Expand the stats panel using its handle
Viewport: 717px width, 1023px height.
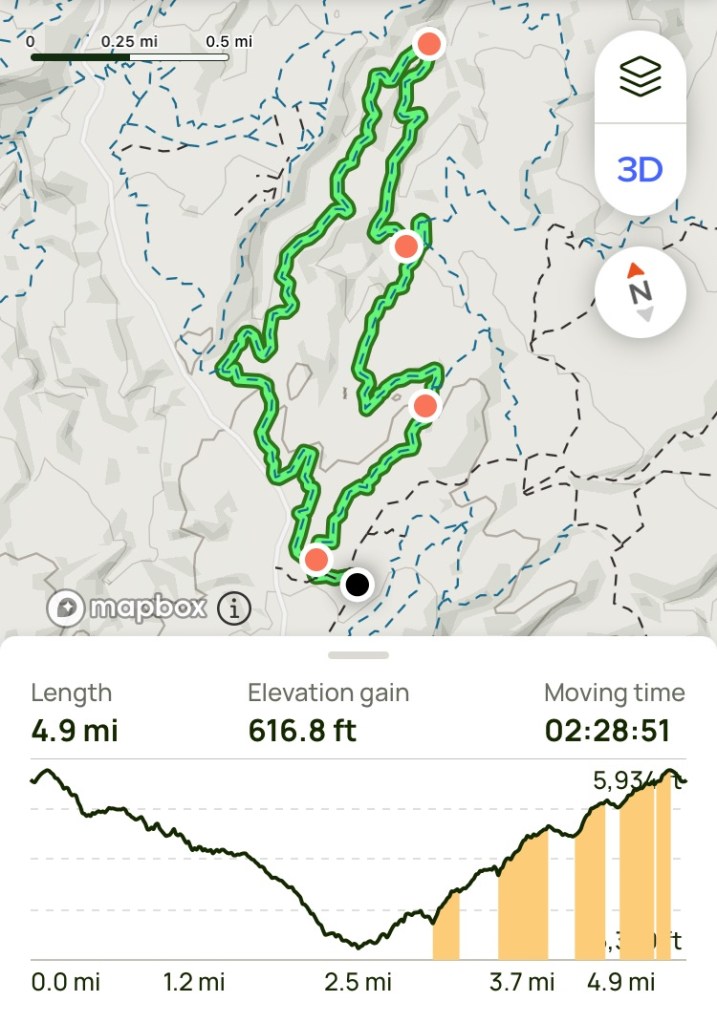(x=358, y=655)
